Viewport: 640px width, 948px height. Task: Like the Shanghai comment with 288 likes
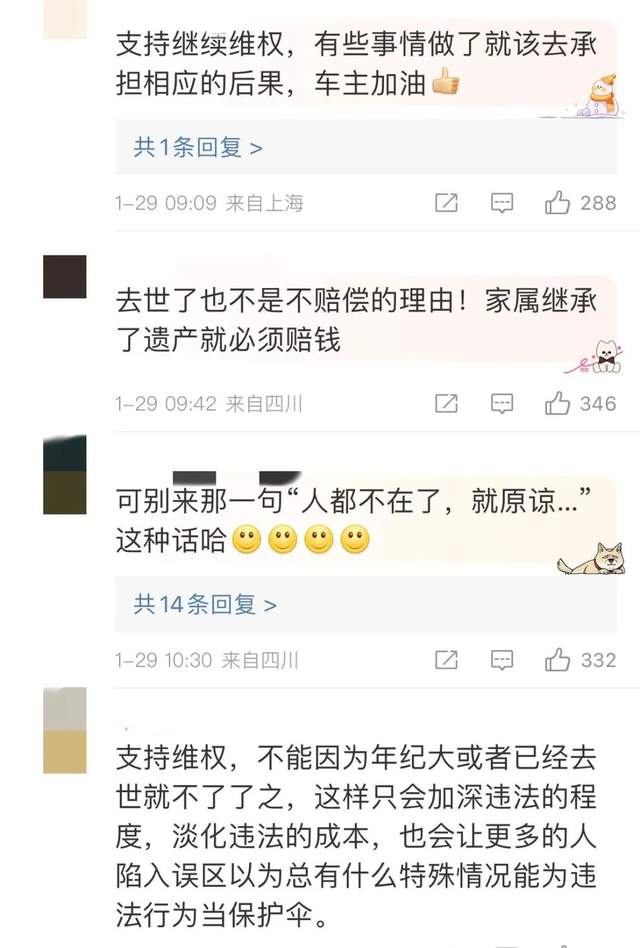tap(557, 203)
